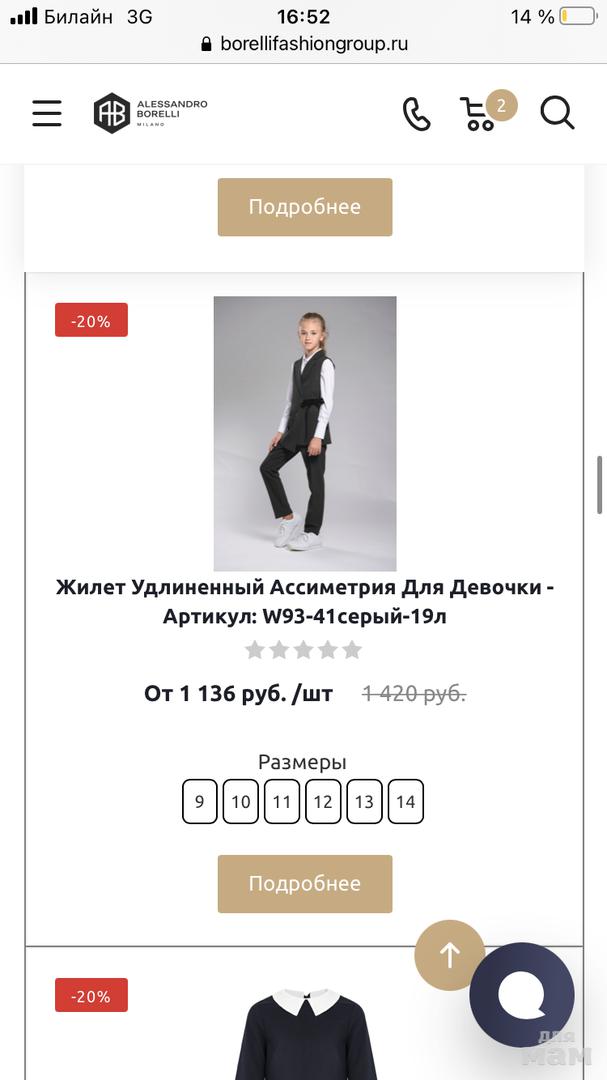Select size 9
The width and height of the screenshot is (607, 1080).
[199, 801]
